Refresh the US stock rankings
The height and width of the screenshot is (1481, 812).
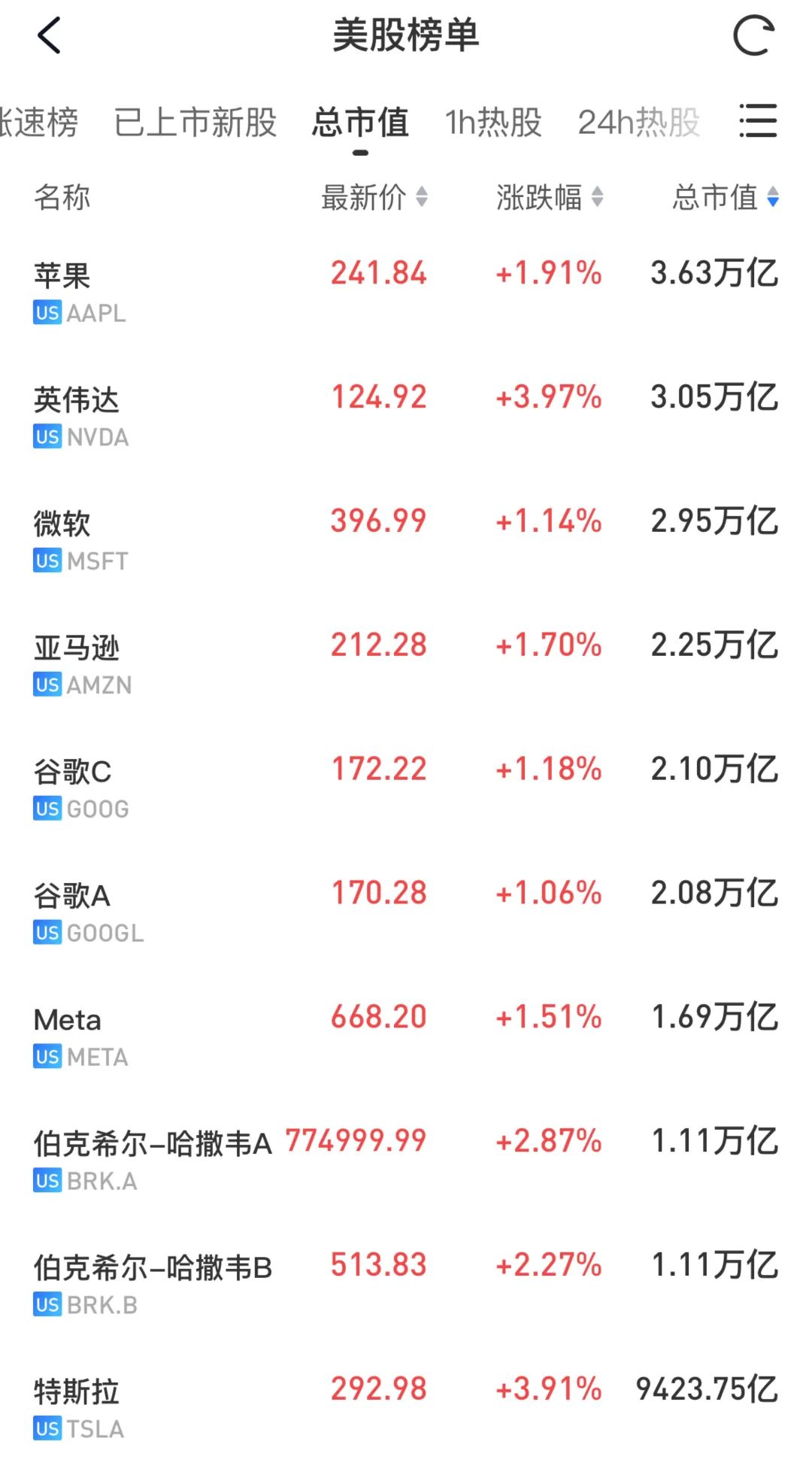coord(754,35)
